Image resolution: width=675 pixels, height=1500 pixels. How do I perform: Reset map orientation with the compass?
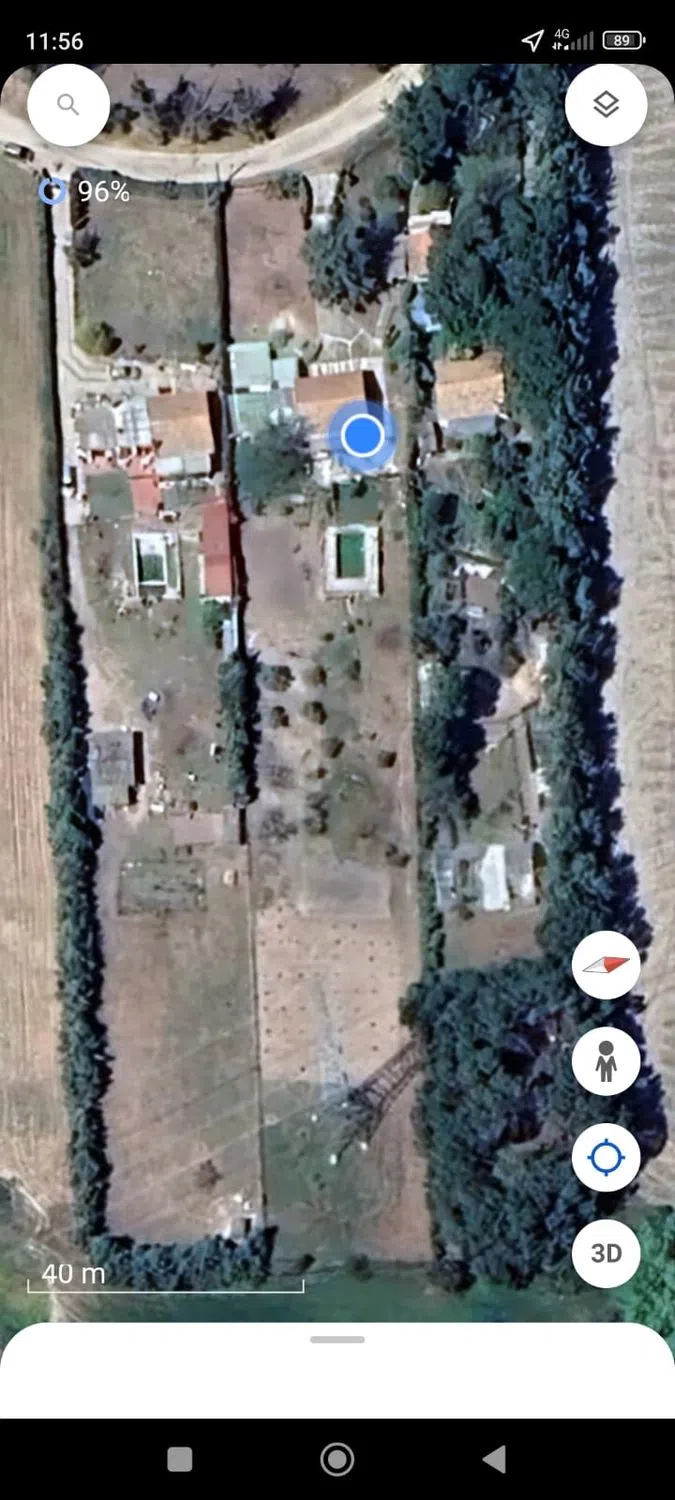(606, 965)
